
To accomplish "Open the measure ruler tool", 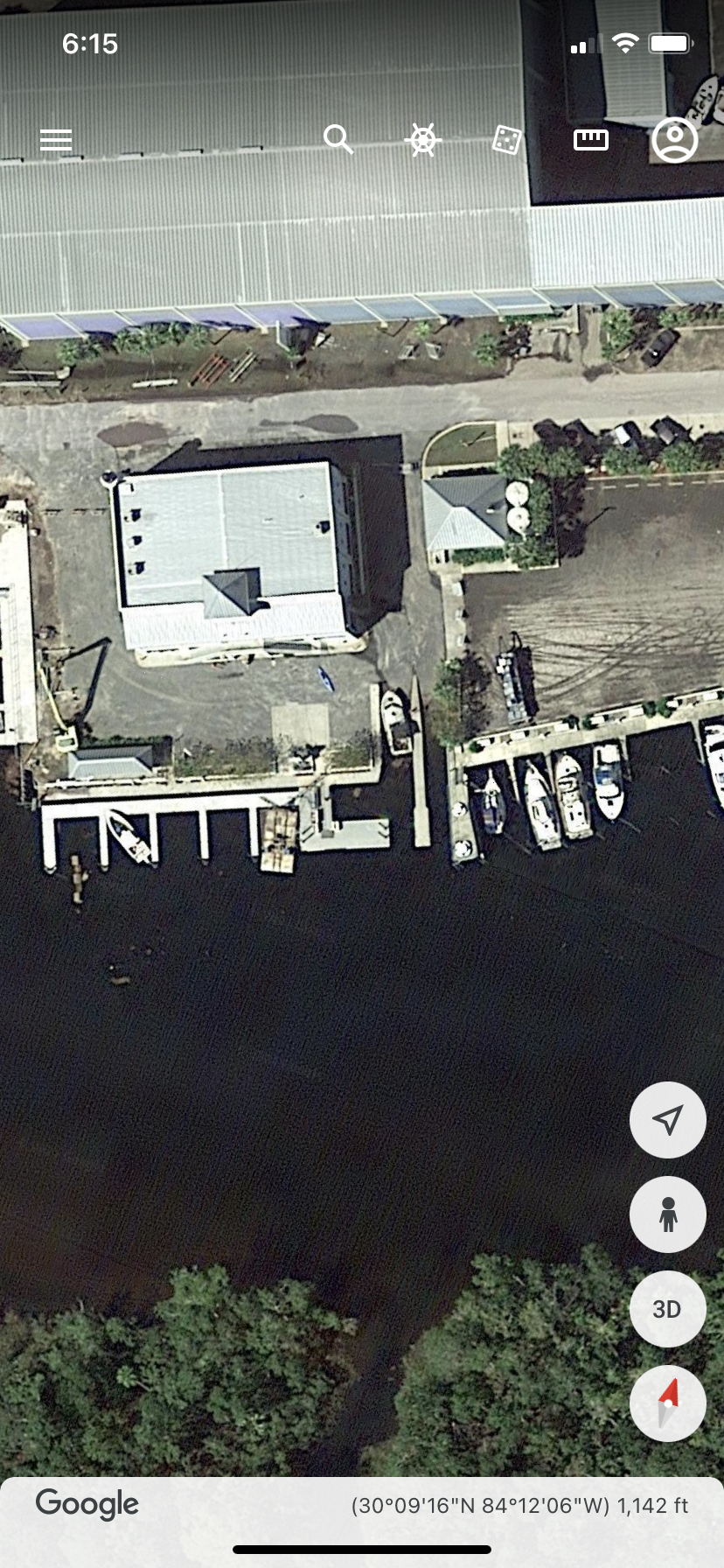I will 590,140.
